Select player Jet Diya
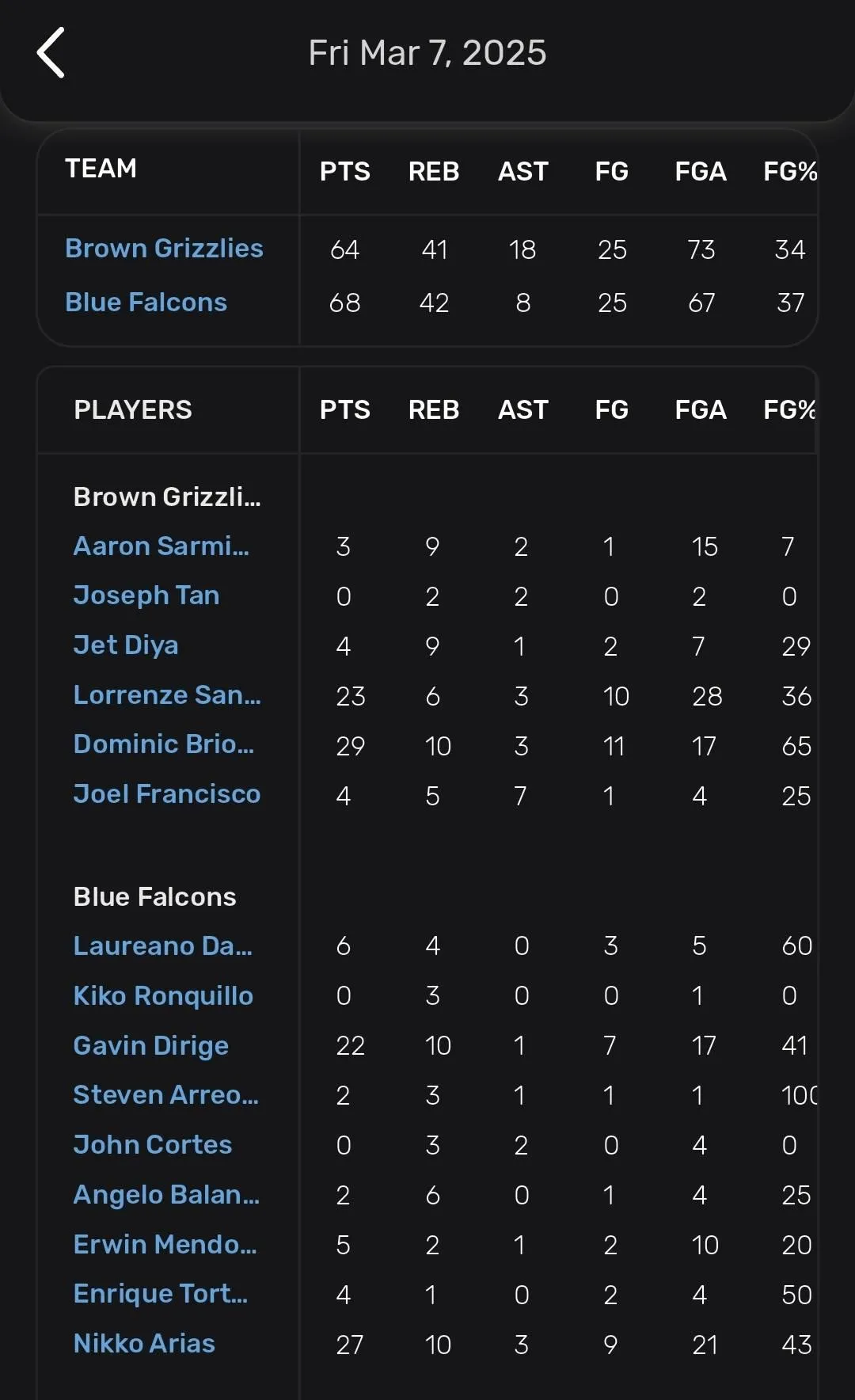855x1400 pixels. pyautogui.click(x=126, y=645)
